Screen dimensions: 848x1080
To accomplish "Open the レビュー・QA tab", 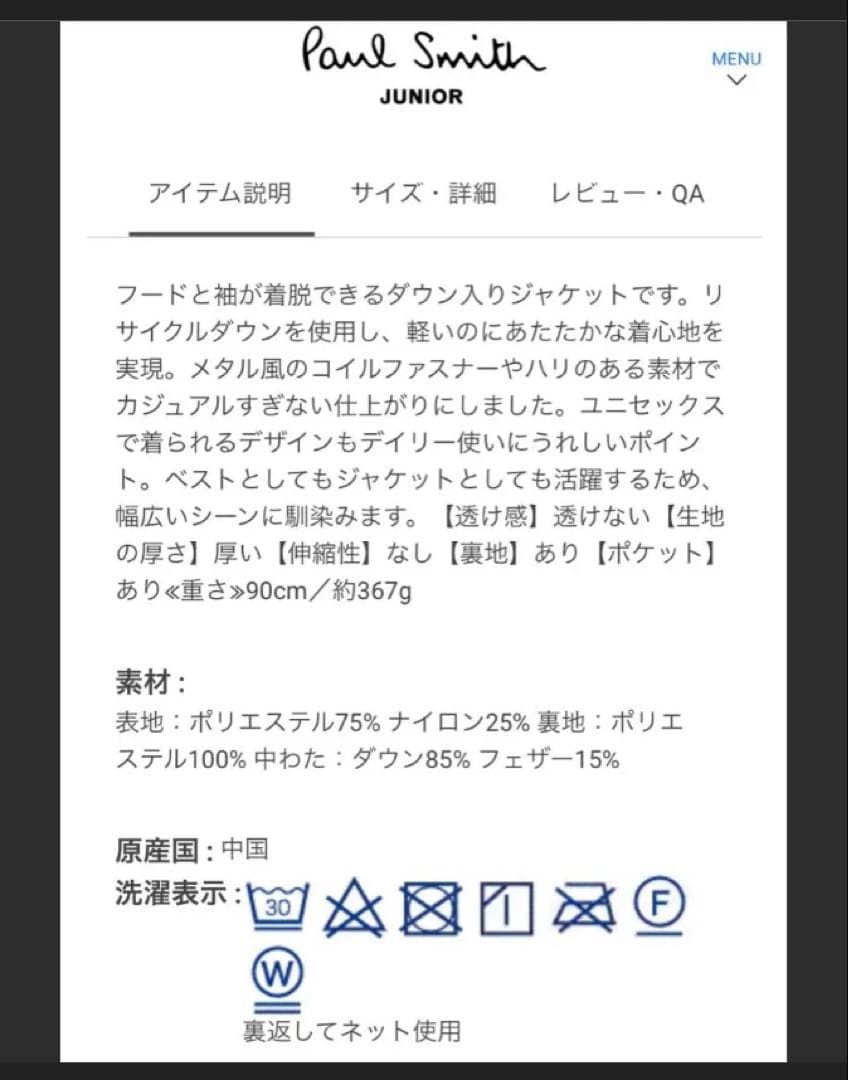I will (x=628, y=193).
